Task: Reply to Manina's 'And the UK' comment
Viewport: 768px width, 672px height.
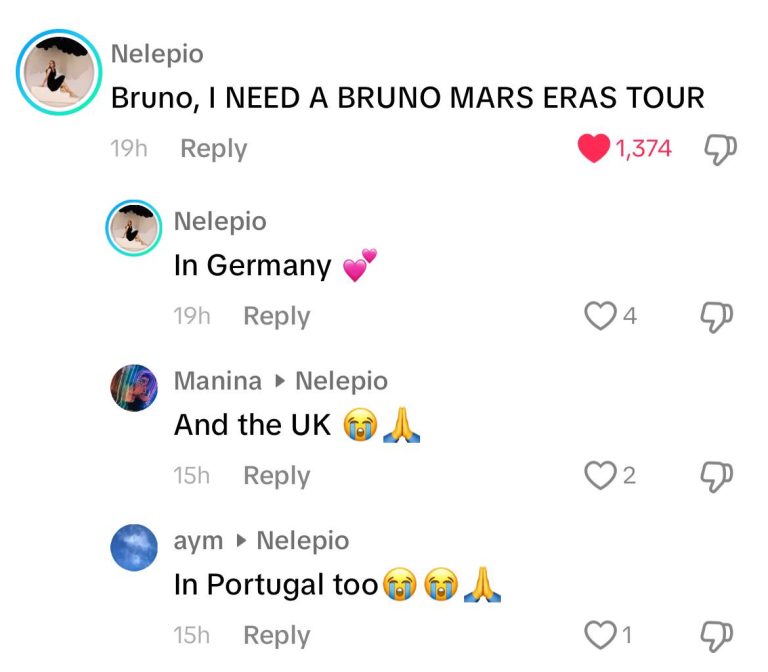Action: (x=276, y=476)
